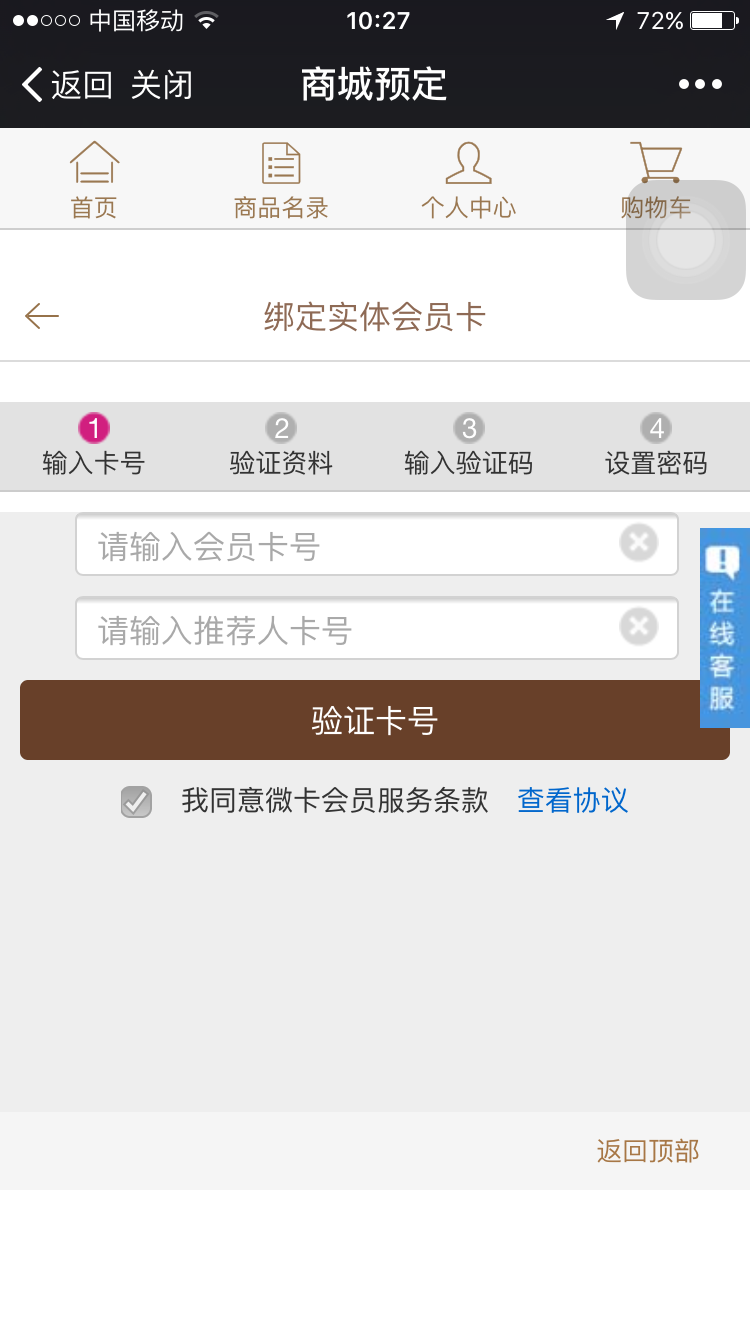Tap the left arrow beside 绑定实体会员卡
The width and height of the screenshot is (750, 1334).
42,317
